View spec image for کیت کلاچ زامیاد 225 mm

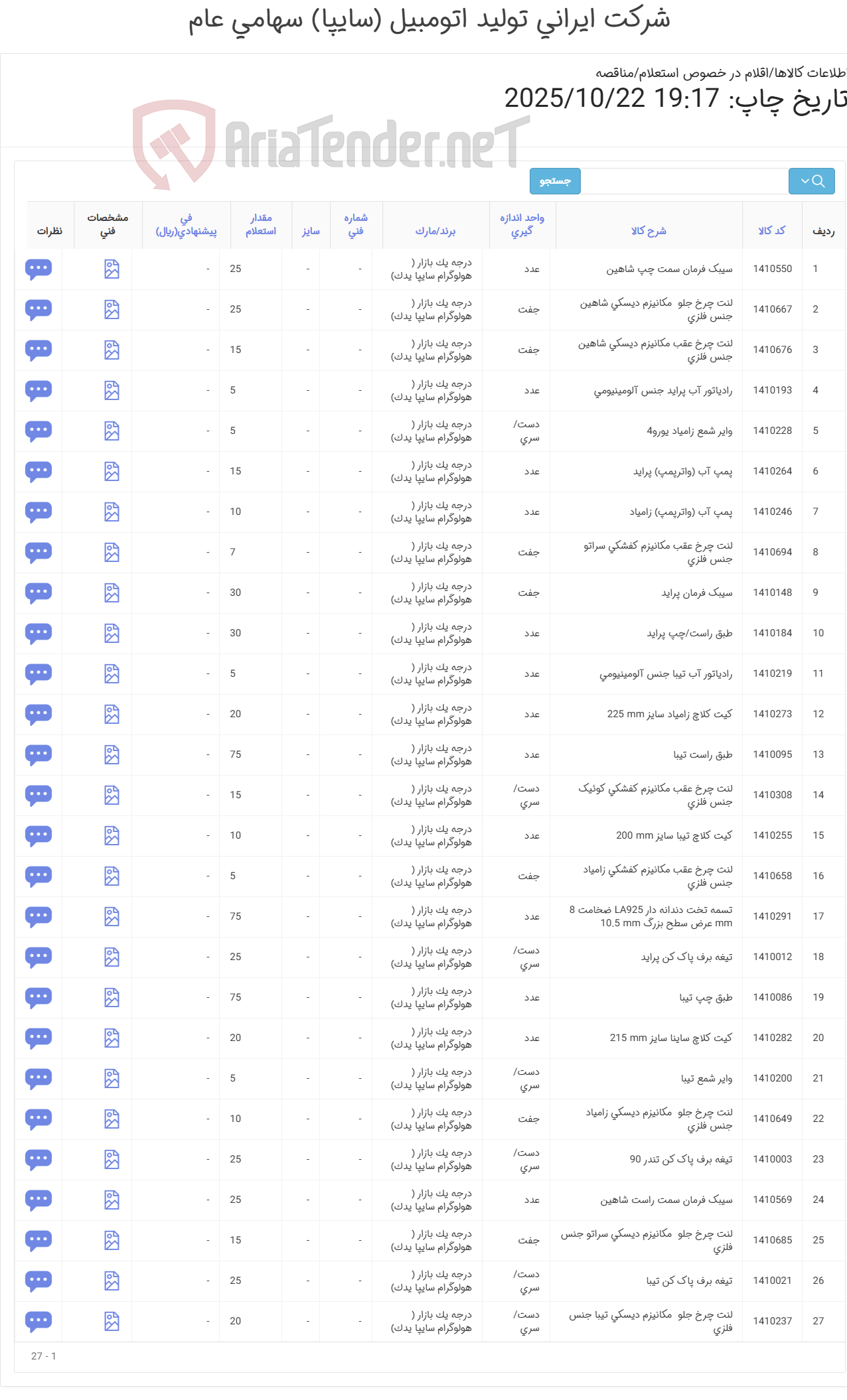point(110,714)
